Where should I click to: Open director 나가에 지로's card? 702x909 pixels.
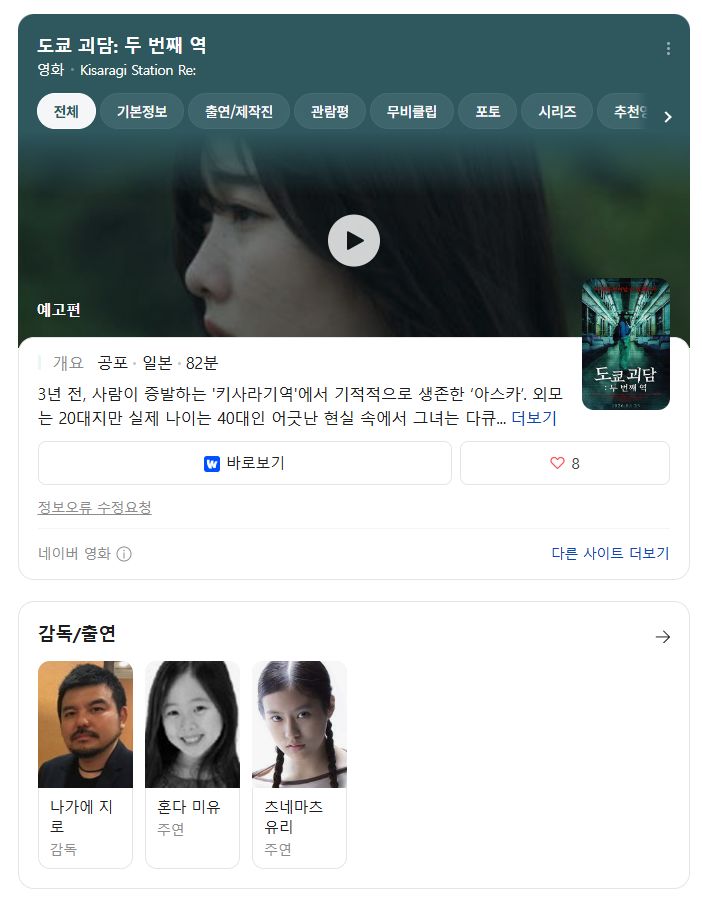[x=85, y=764]
